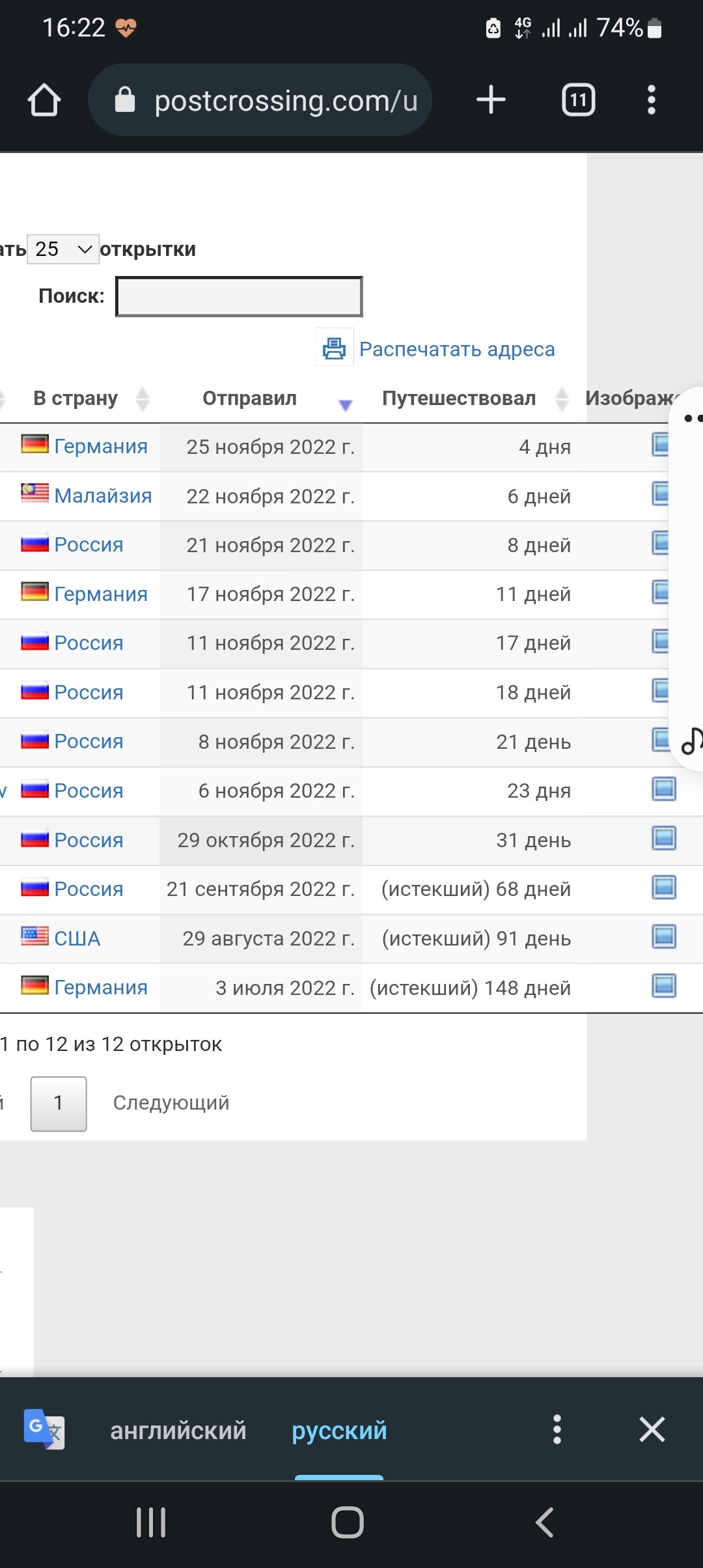703x1568 pixels.
Task: Open the Малайзия country link
Action: click(x=103, y=496)
